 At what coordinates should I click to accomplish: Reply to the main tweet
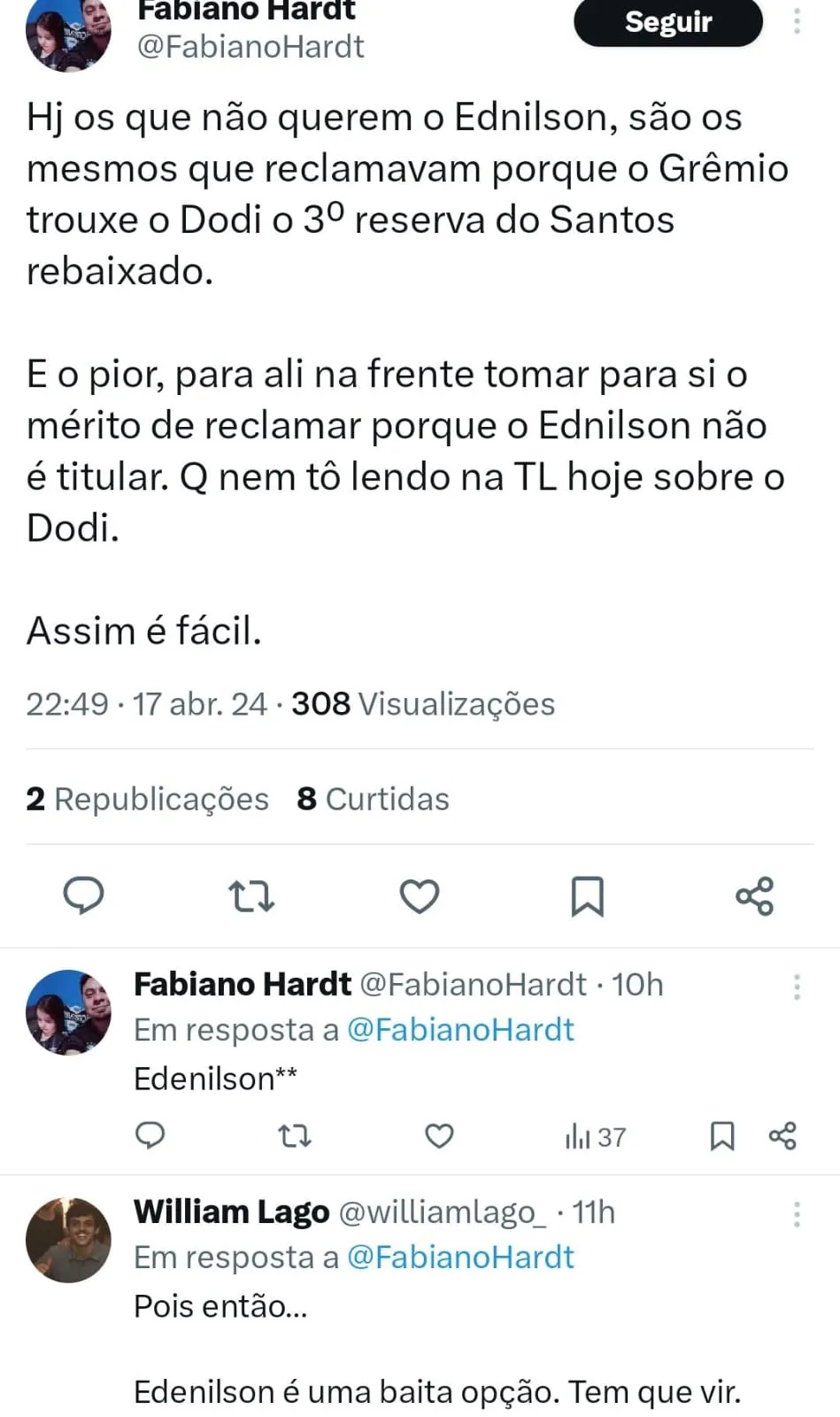84,895
